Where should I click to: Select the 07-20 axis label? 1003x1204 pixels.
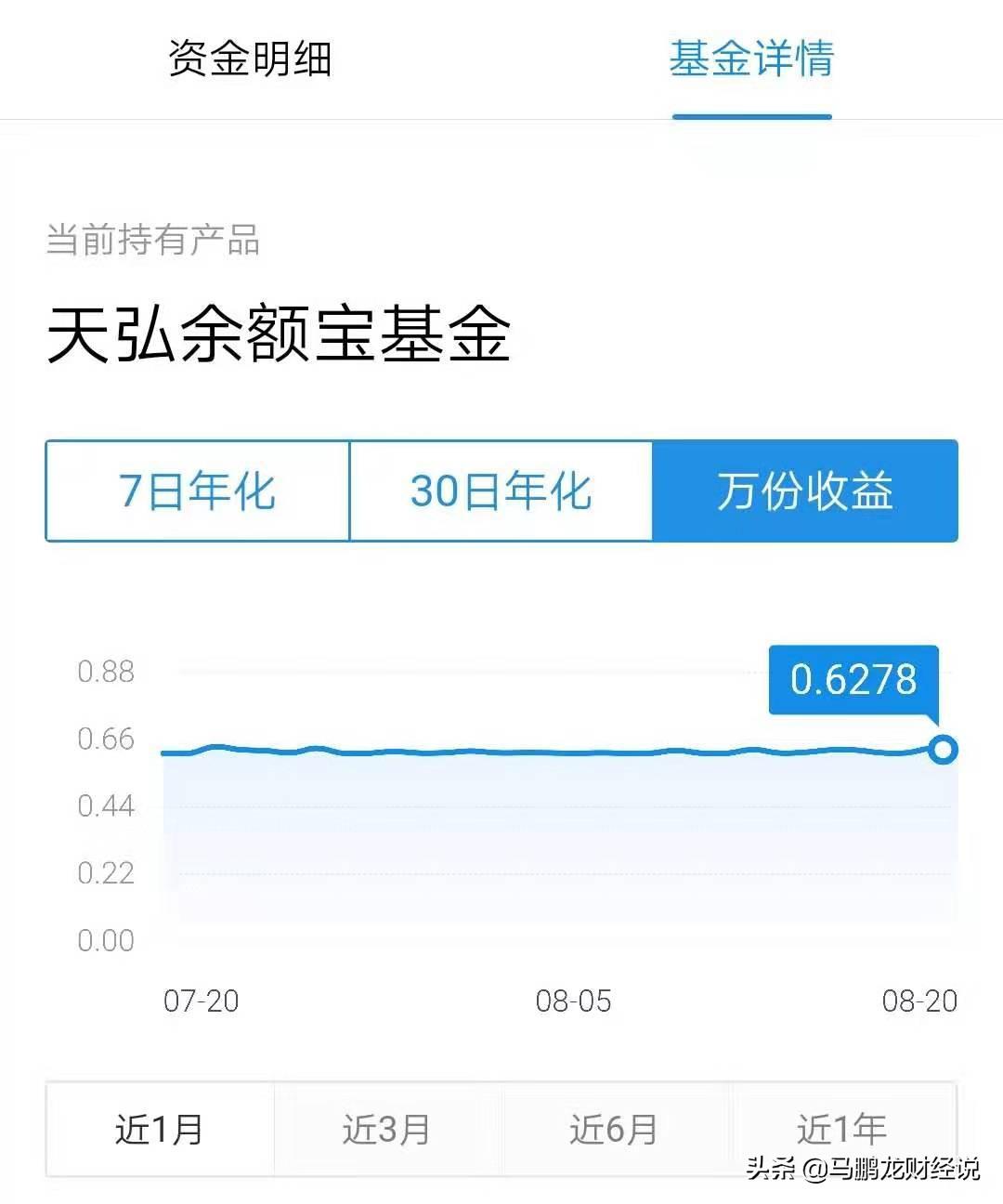[202, 1002]
